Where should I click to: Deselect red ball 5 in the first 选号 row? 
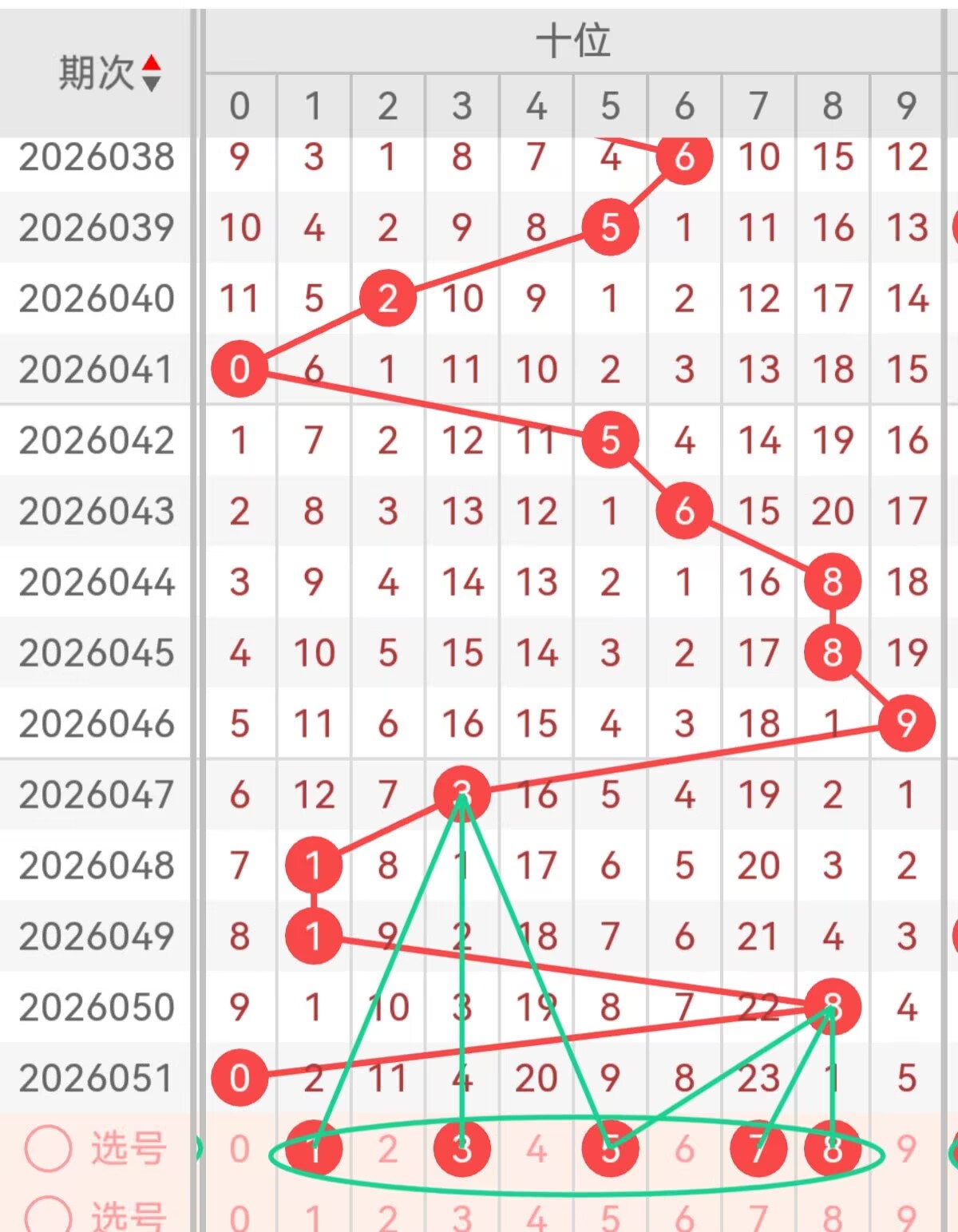click(x=610, y=1149)
